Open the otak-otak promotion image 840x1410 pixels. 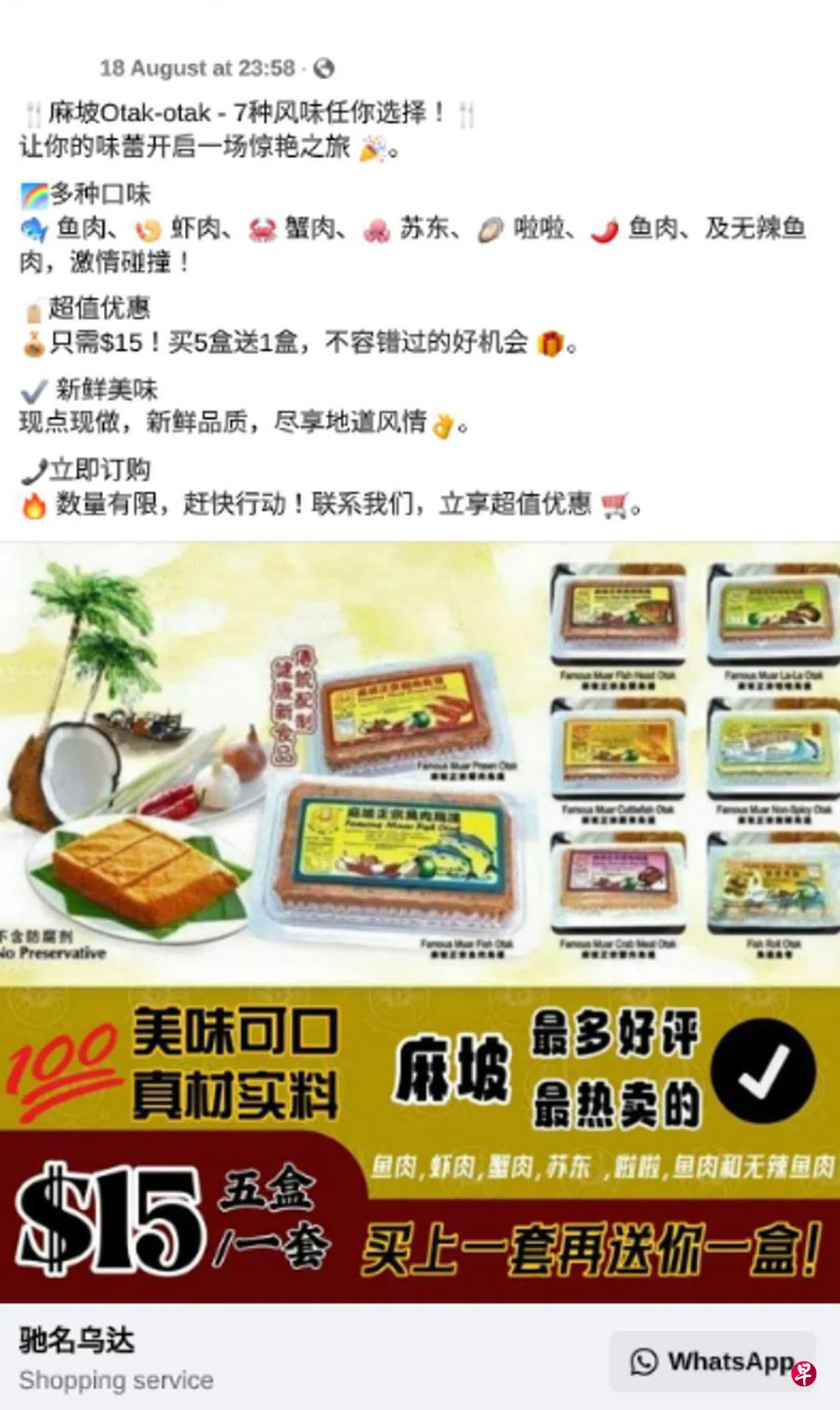tap(420, 921)
